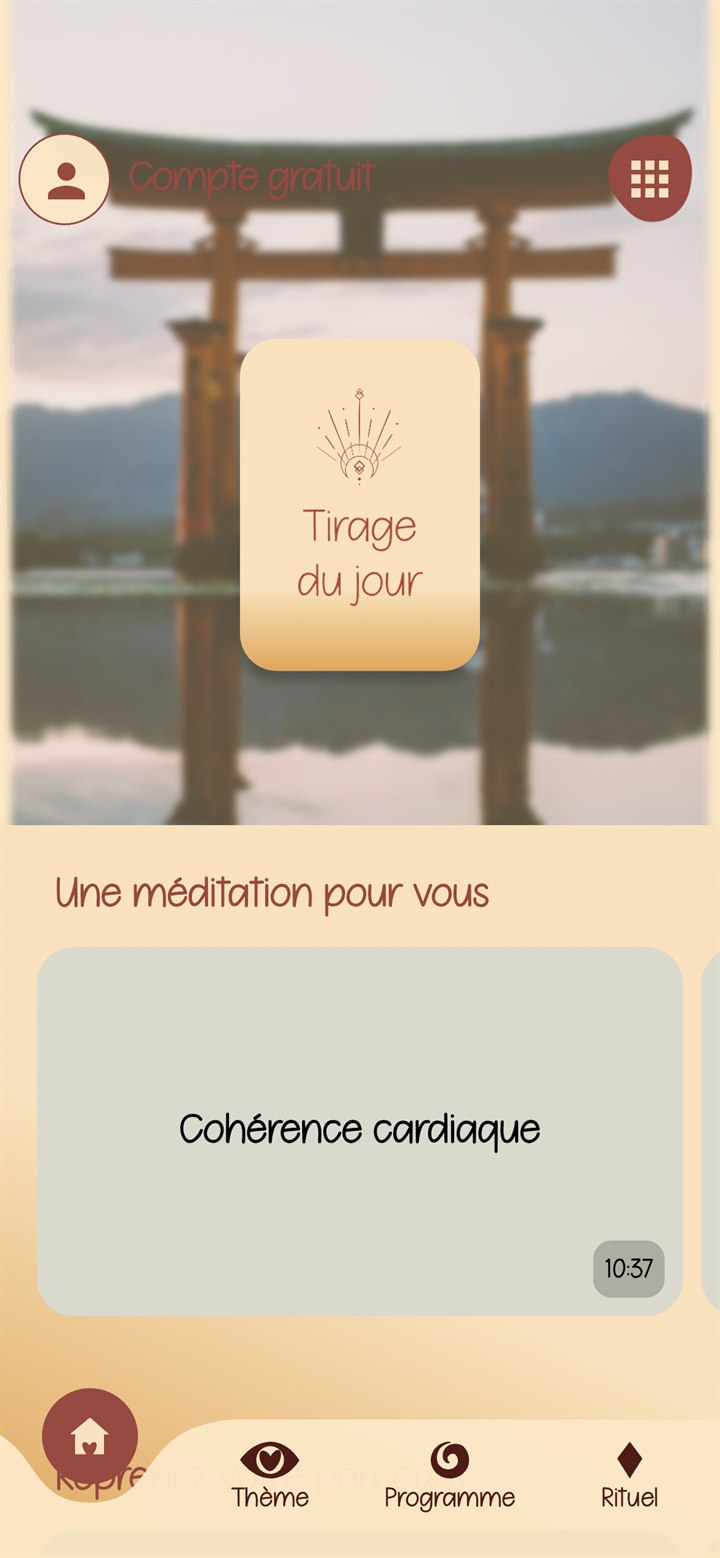This screenshot has height=1558, width=720.
Task: Open the Cohérence cardiaque meditation
Action: tap(360, 1131)
